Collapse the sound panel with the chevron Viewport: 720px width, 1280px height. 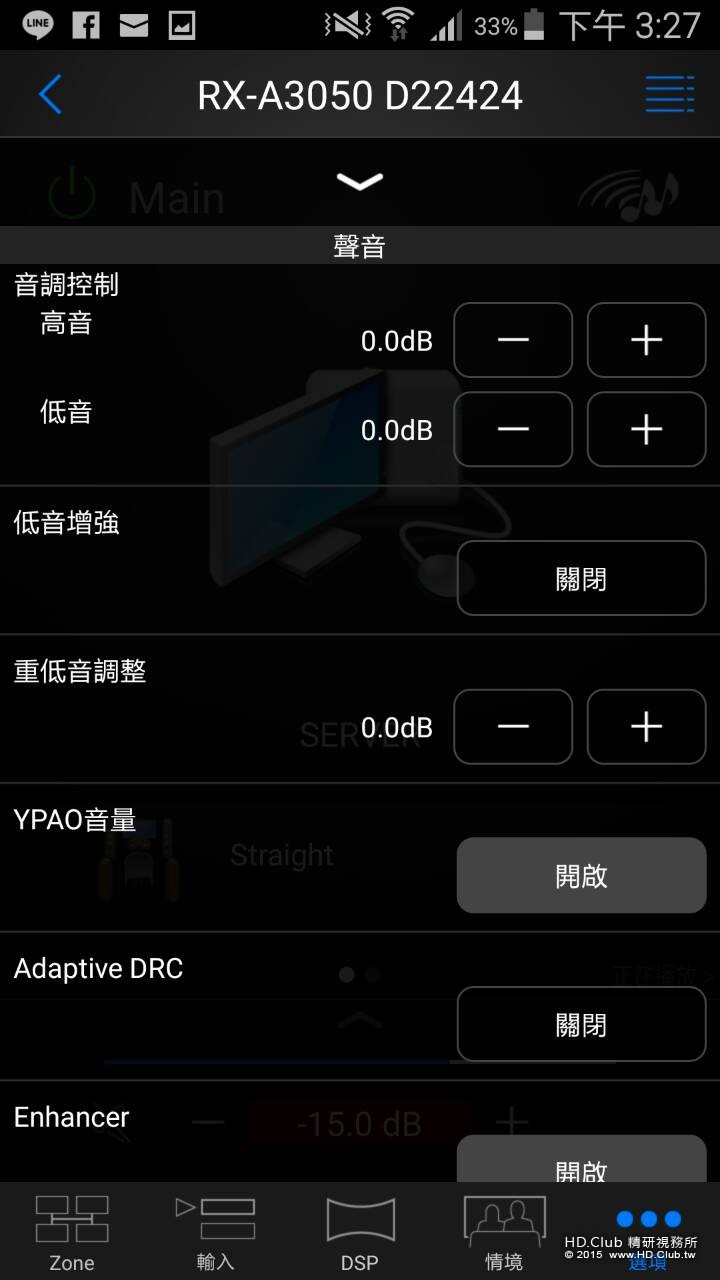[360, 181]
